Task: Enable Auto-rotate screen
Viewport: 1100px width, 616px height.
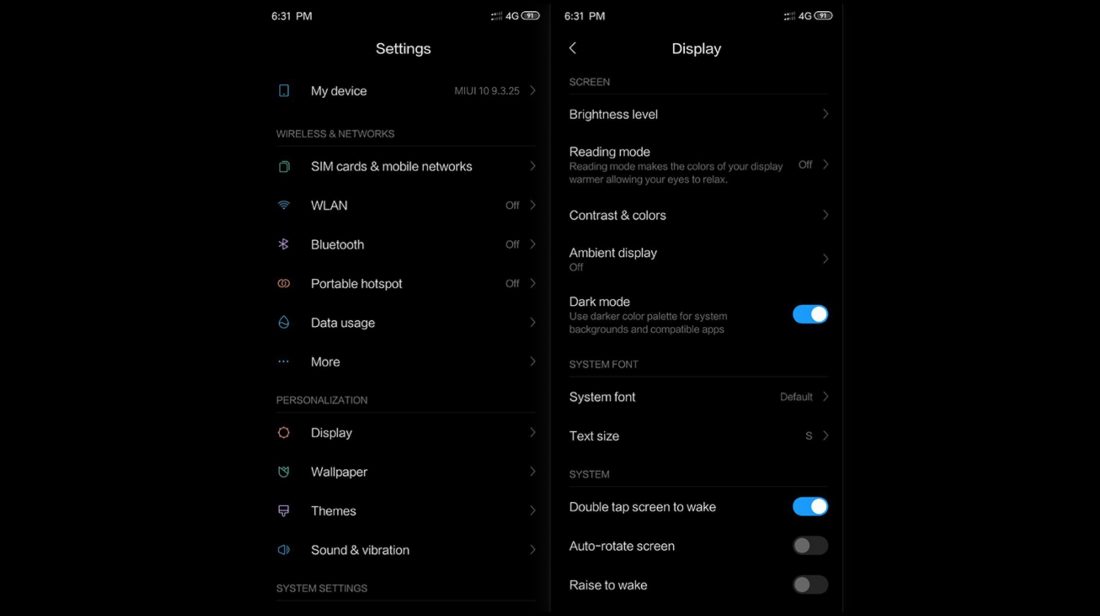Action: pos(810,546)
